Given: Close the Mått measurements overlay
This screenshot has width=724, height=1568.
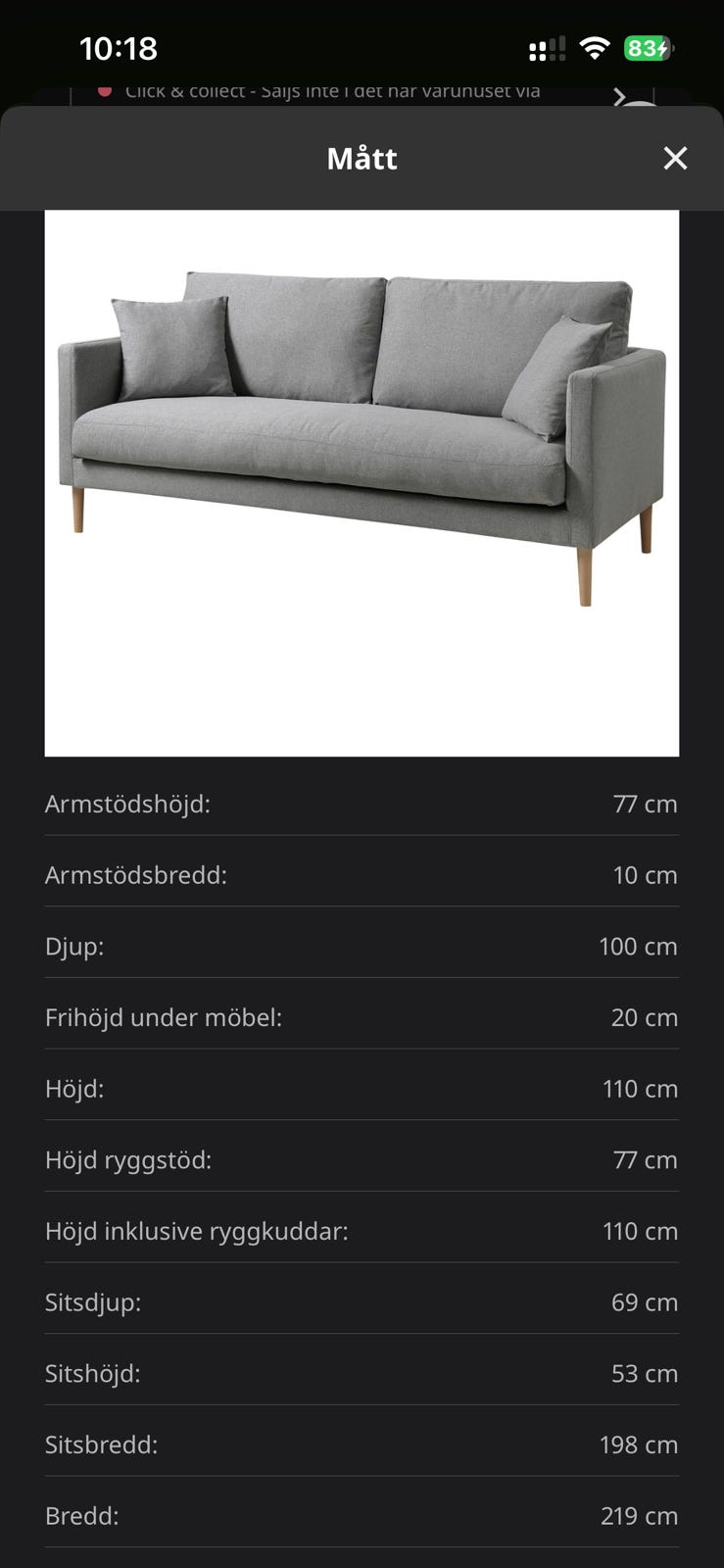Looking at the screenshot, I should coord(675,158).
